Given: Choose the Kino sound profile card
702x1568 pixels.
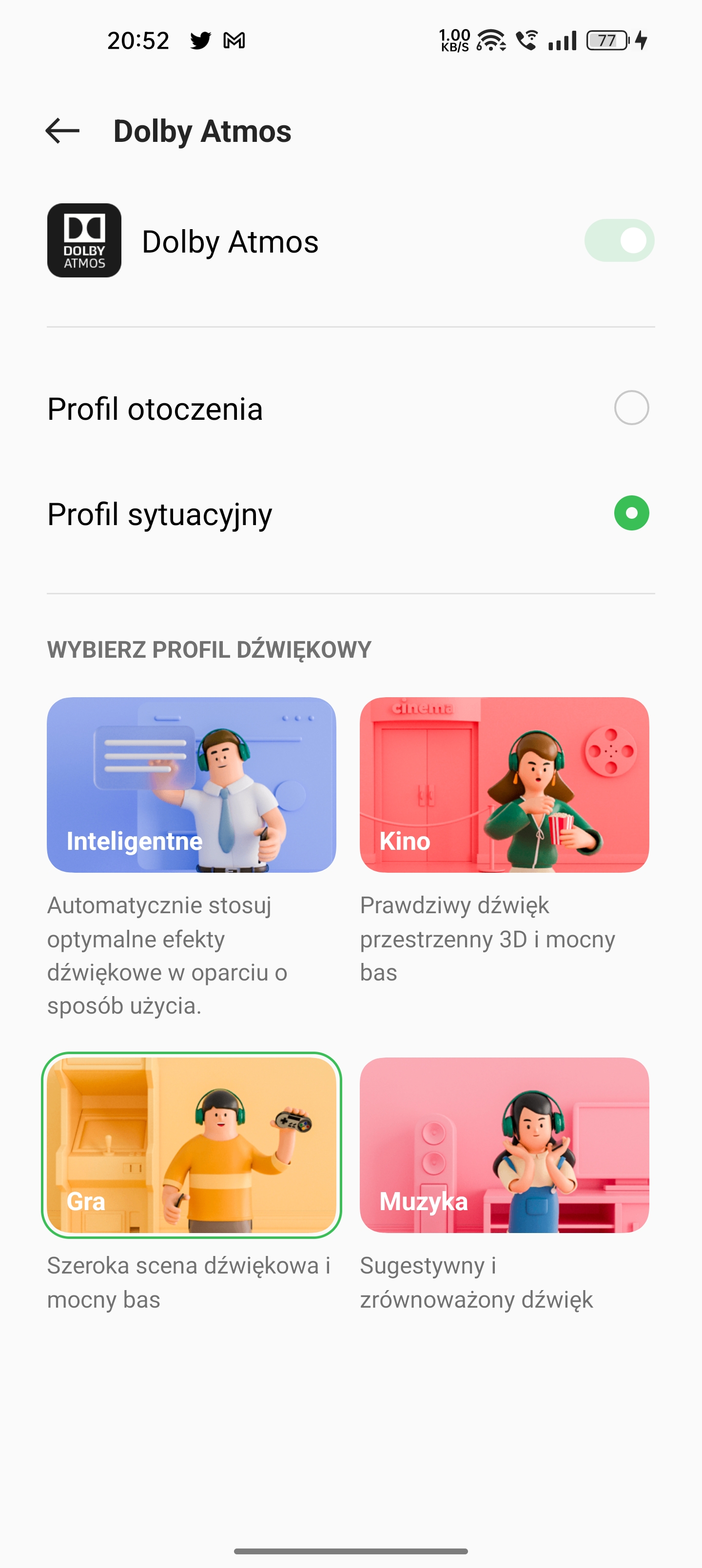Looking at the screenshot, I should [504, 784].
